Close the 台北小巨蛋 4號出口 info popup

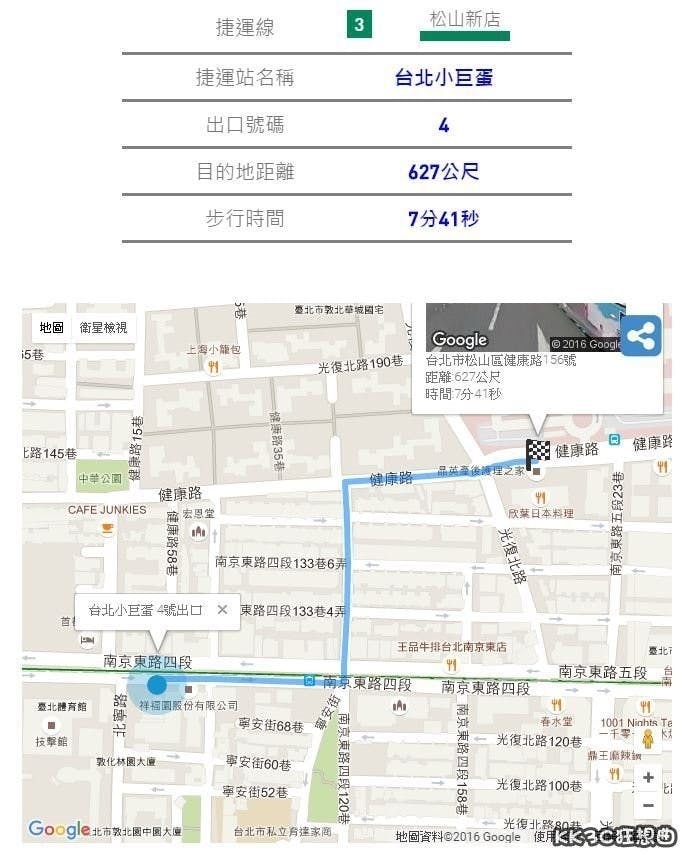tap(222, 609)
